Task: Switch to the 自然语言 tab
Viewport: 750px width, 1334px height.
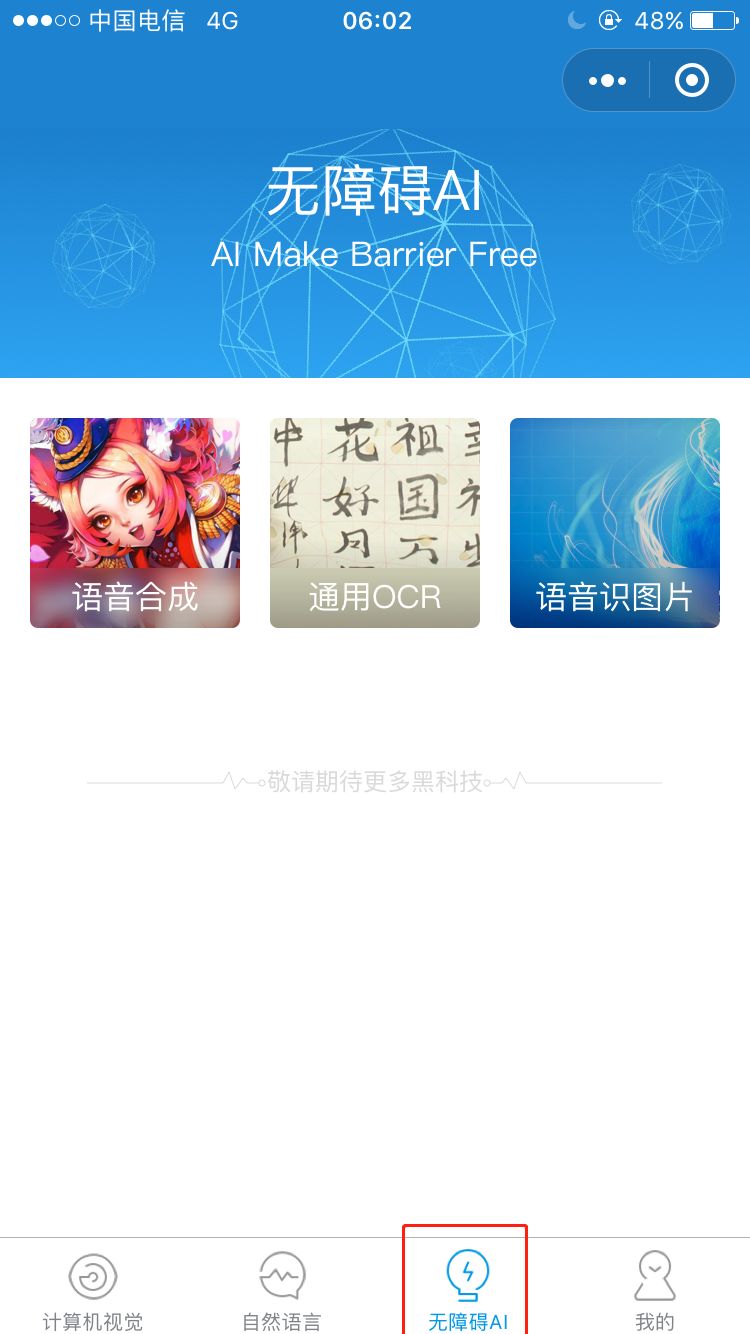Action: pyautogui.click(x=281, y=1289)
